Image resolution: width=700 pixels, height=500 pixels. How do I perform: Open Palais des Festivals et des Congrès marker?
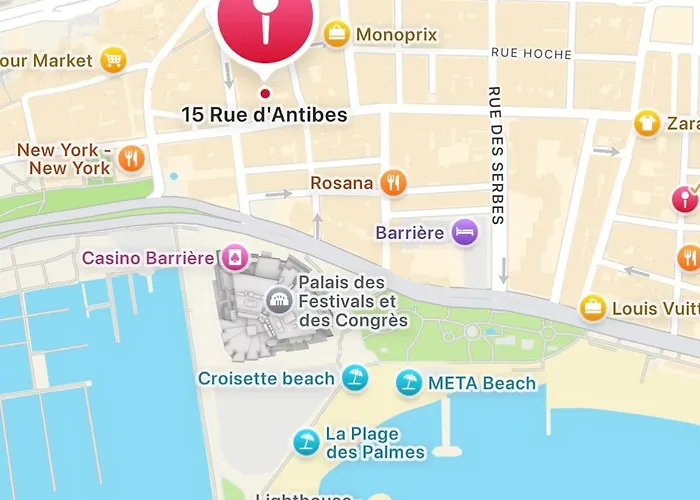pos(279,299)
